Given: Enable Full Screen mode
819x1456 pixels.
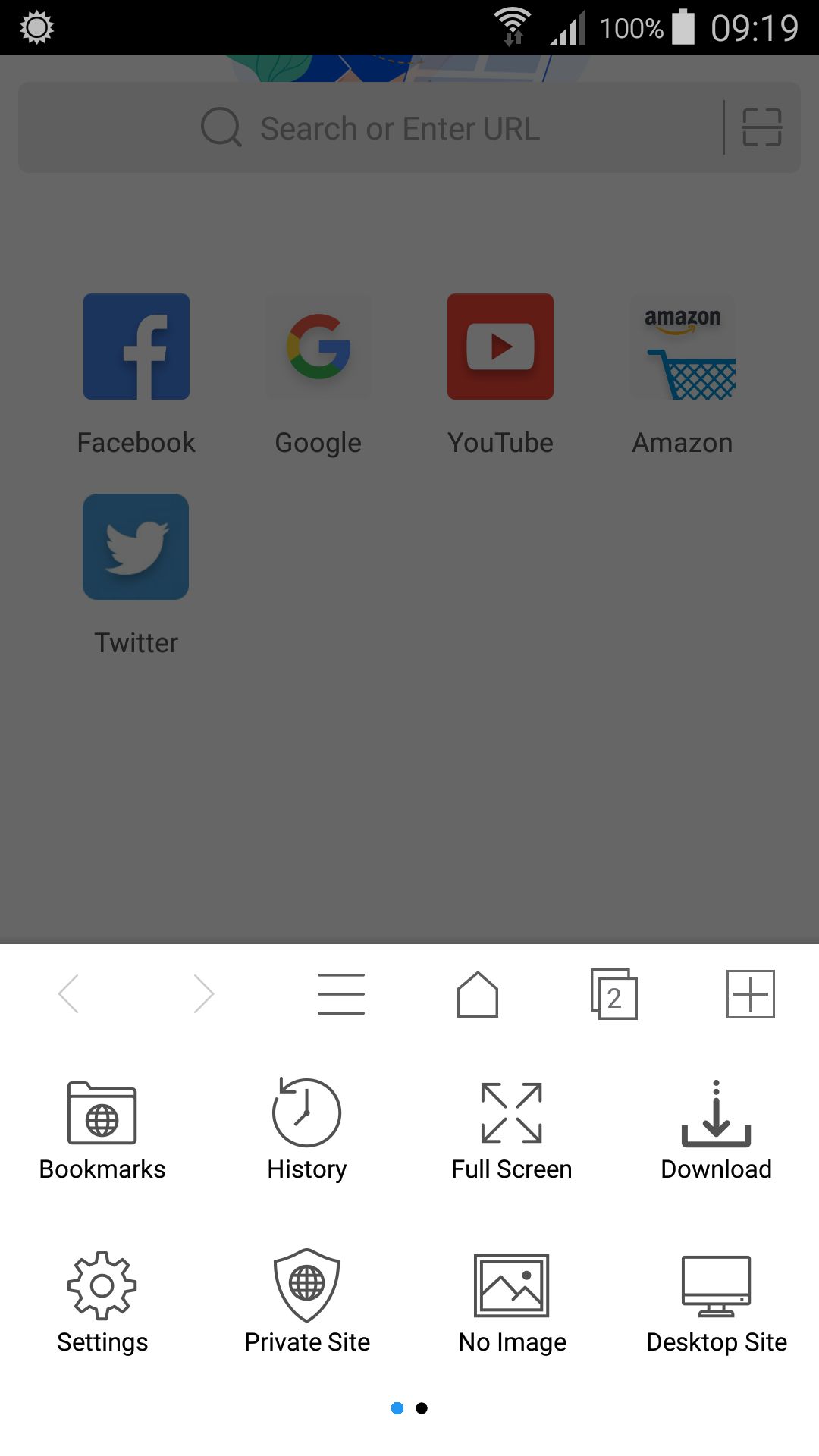Looking at the screenshot, I should pyautogui.click(x=512, y=1128).
